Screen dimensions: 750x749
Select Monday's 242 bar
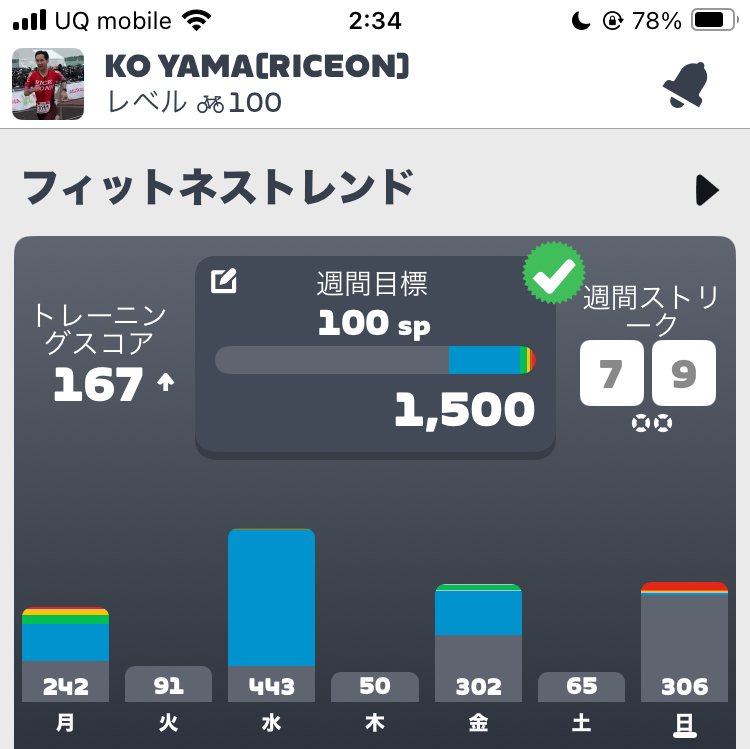point(66,655)
